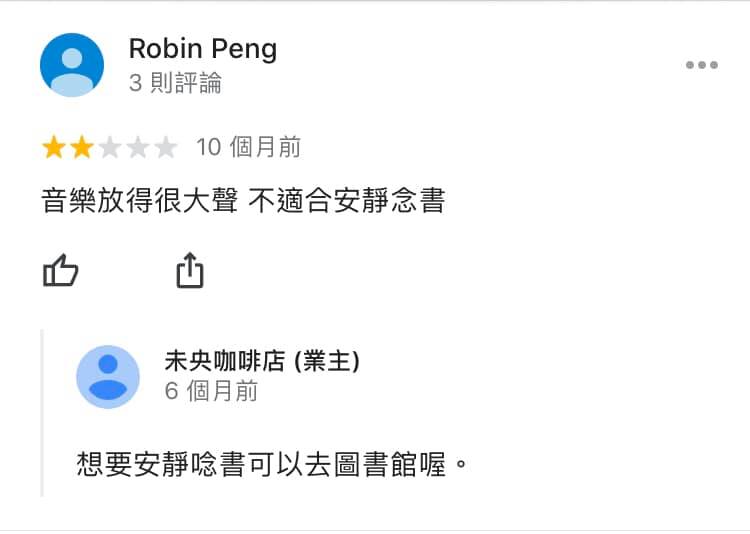Share Robin Peng's review
Image resolution: width=750 pixels, height=534 pixels.
[x=190, y=270]
